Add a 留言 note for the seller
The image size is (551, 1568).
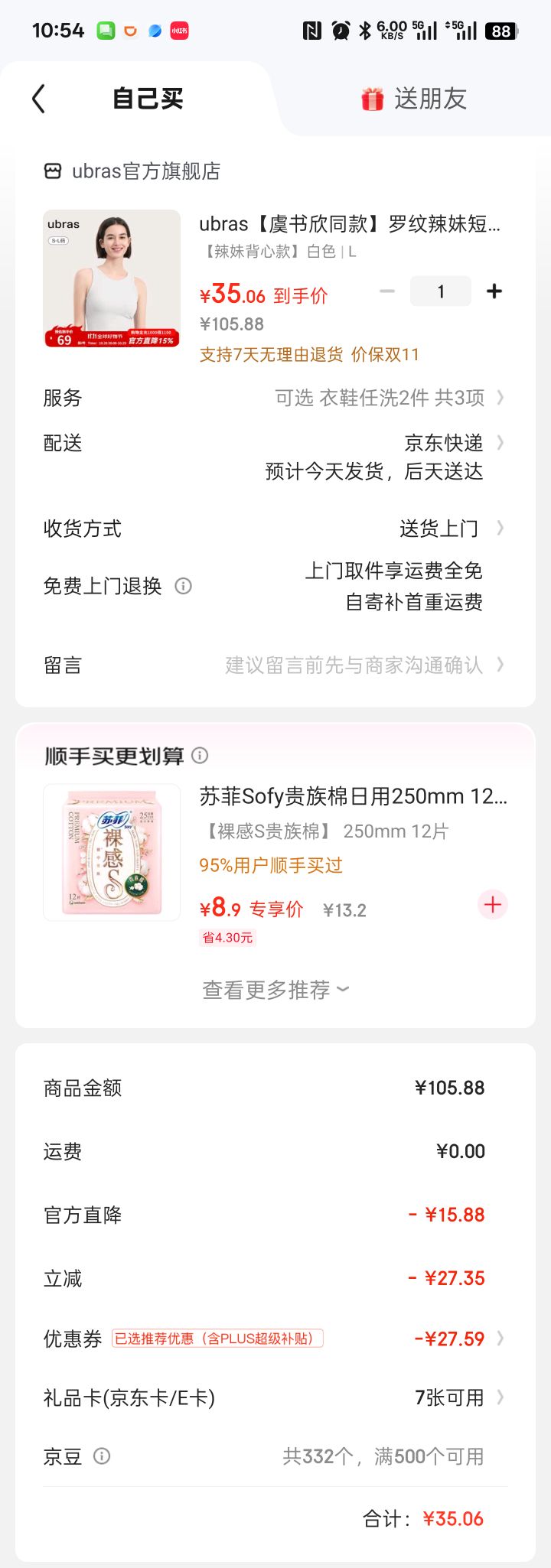(x=360, y=665)
